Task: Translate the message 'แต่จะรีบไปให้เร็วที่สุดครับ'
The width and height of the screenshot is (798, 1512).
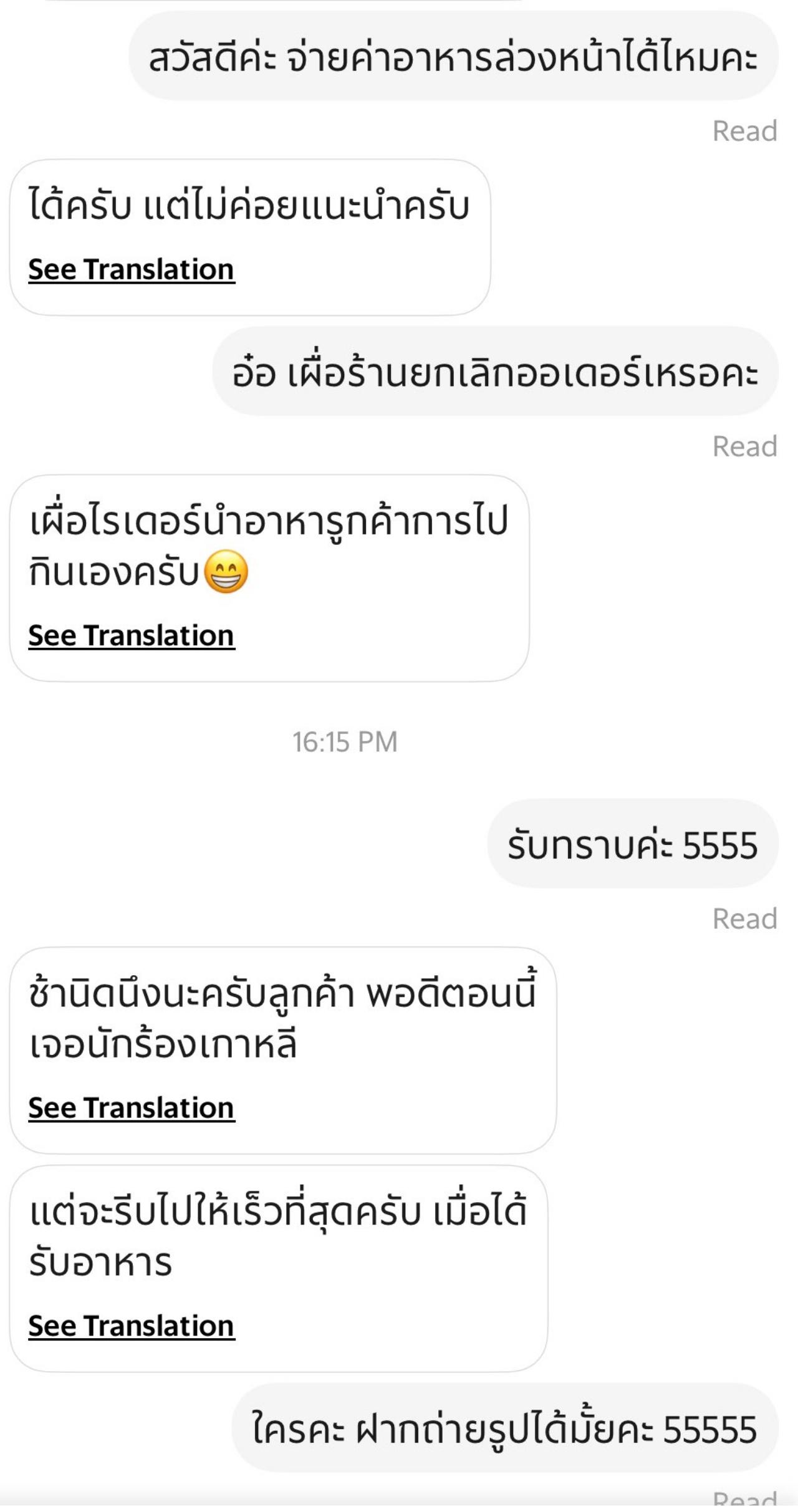Action: click(131, 1326)
